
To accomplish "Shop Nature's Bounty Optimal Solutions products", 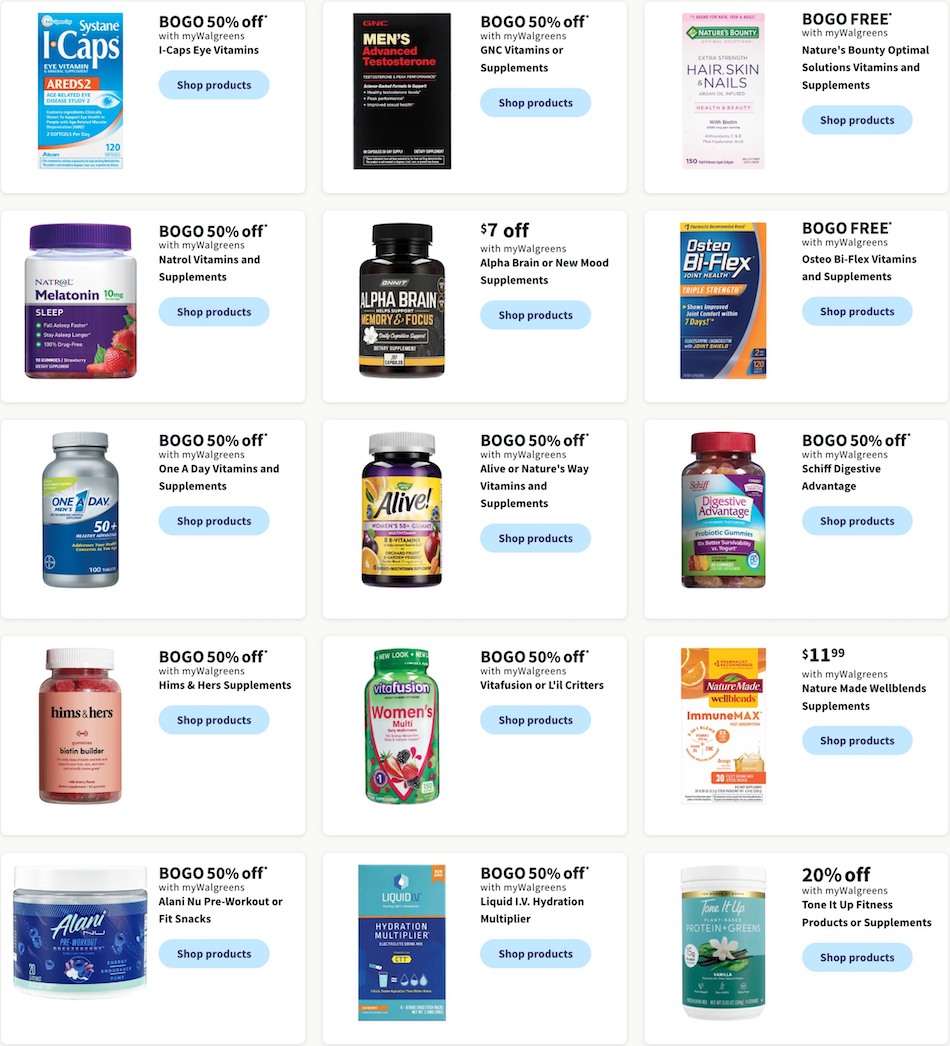I will pos(857,120).
